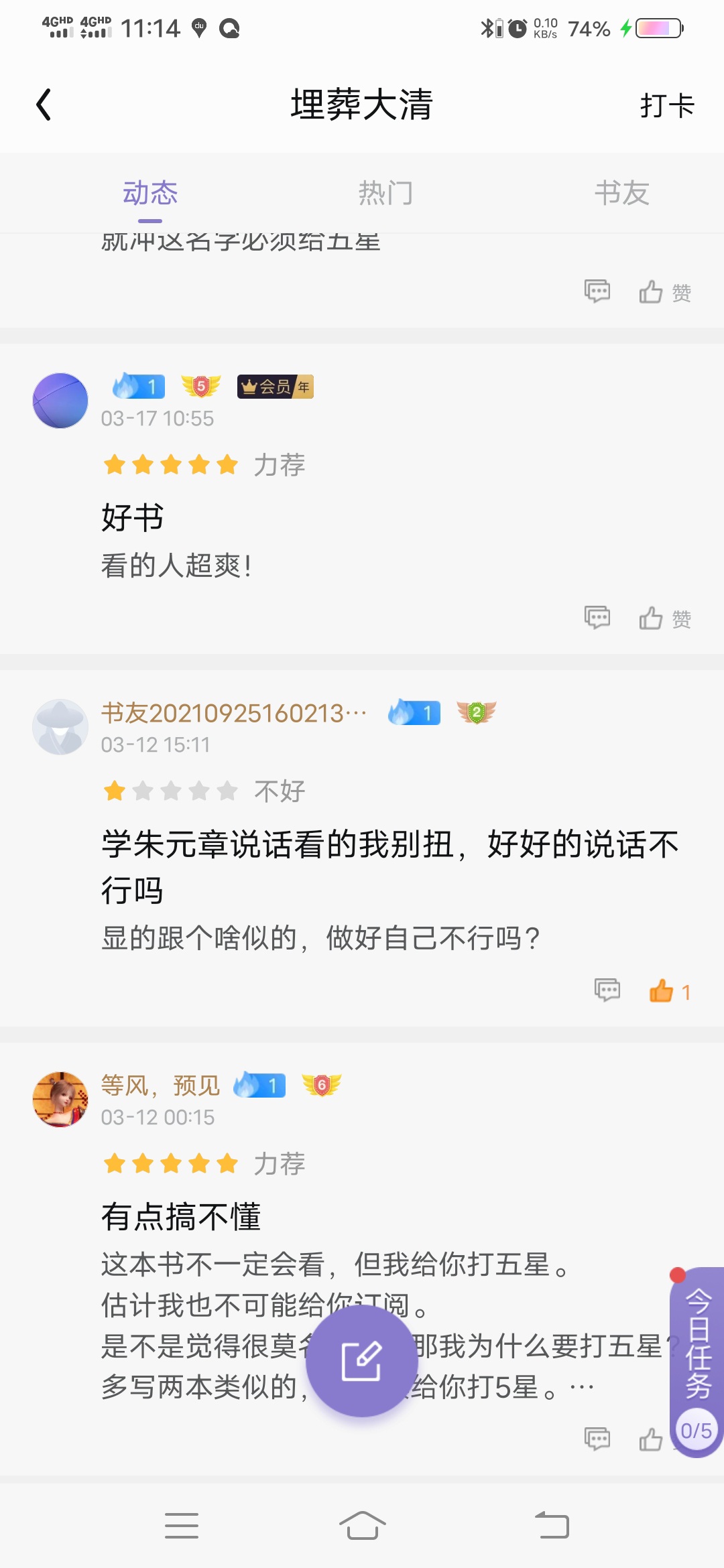724x1568 pixels.
Task: Switch to the 书友 tab
Action: tap(621, 194)
